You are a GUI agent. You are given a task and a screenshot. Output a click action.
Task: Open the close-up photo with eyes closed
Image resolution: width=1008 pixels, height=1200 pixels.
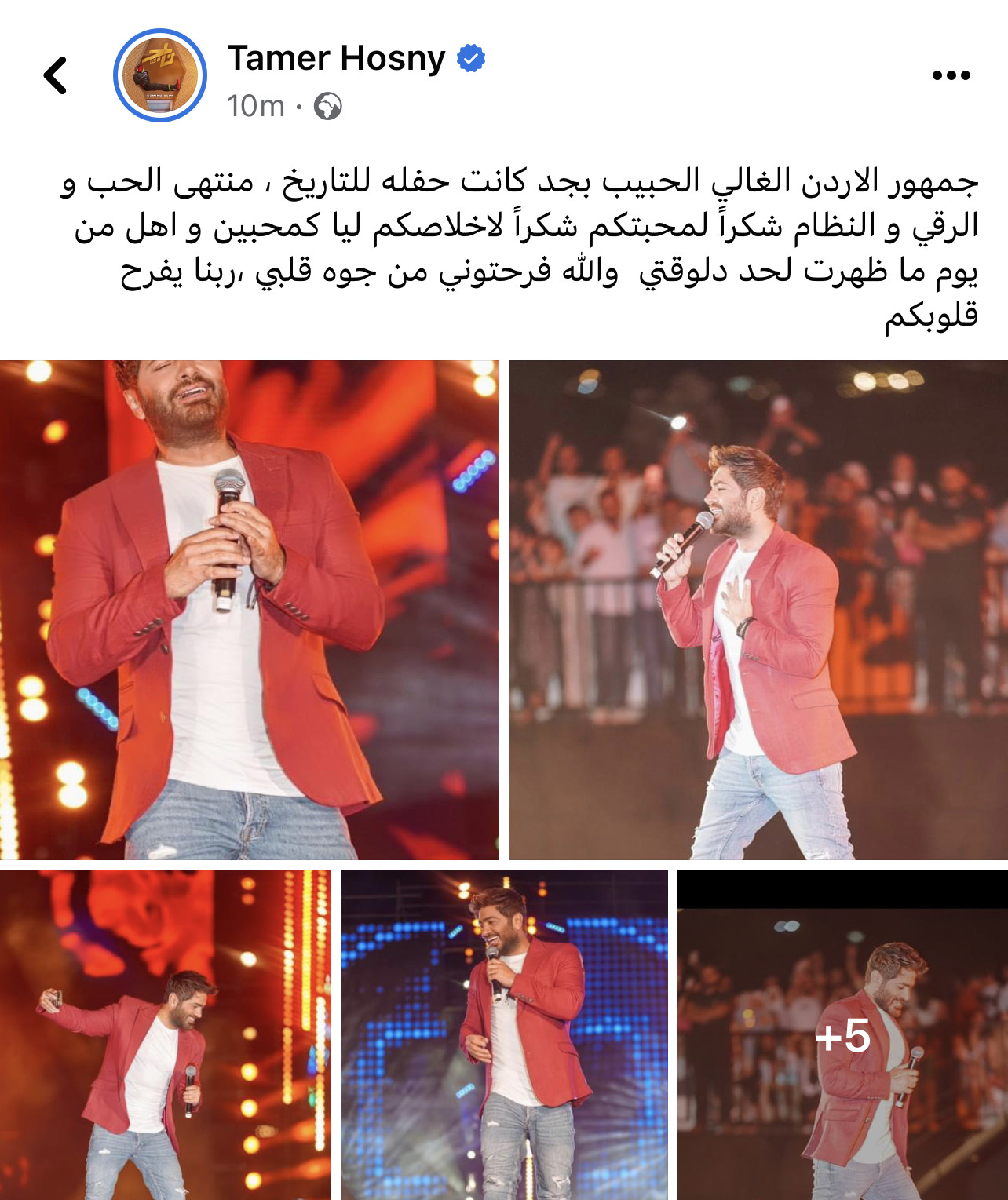coord(249,610)
